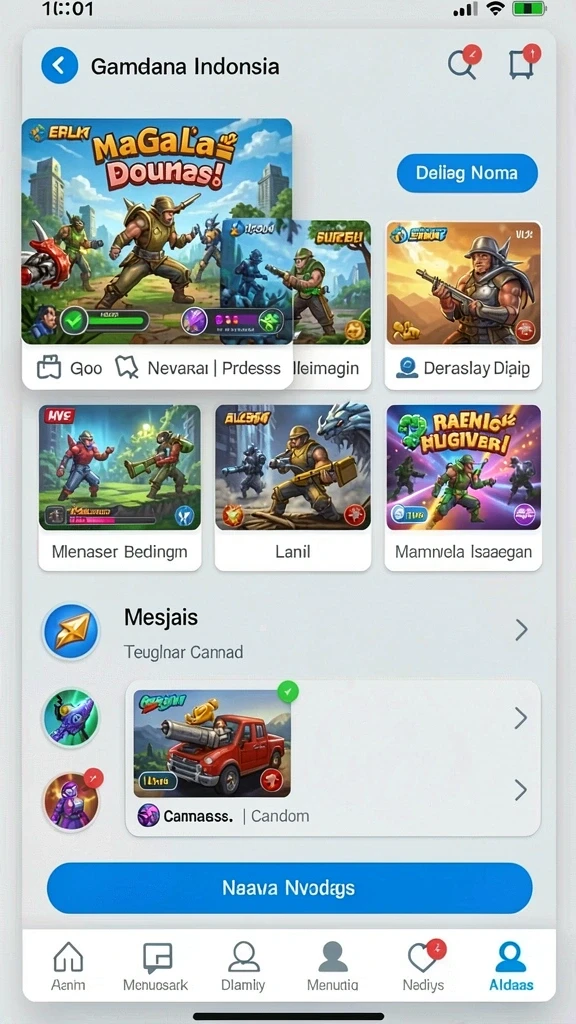Switch to the Dlamiy tab
Screen dimensions: 576x1024
pyautogui.click(x=243, y=967)
